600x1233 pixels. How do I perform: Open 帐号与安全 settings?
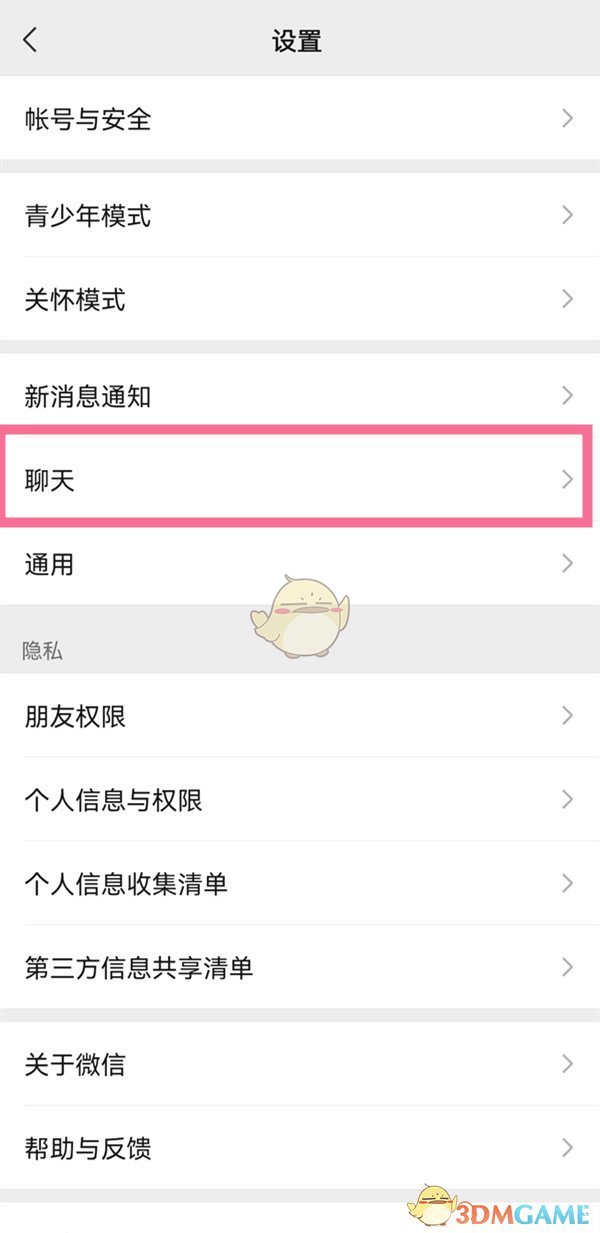pos(300,119)
